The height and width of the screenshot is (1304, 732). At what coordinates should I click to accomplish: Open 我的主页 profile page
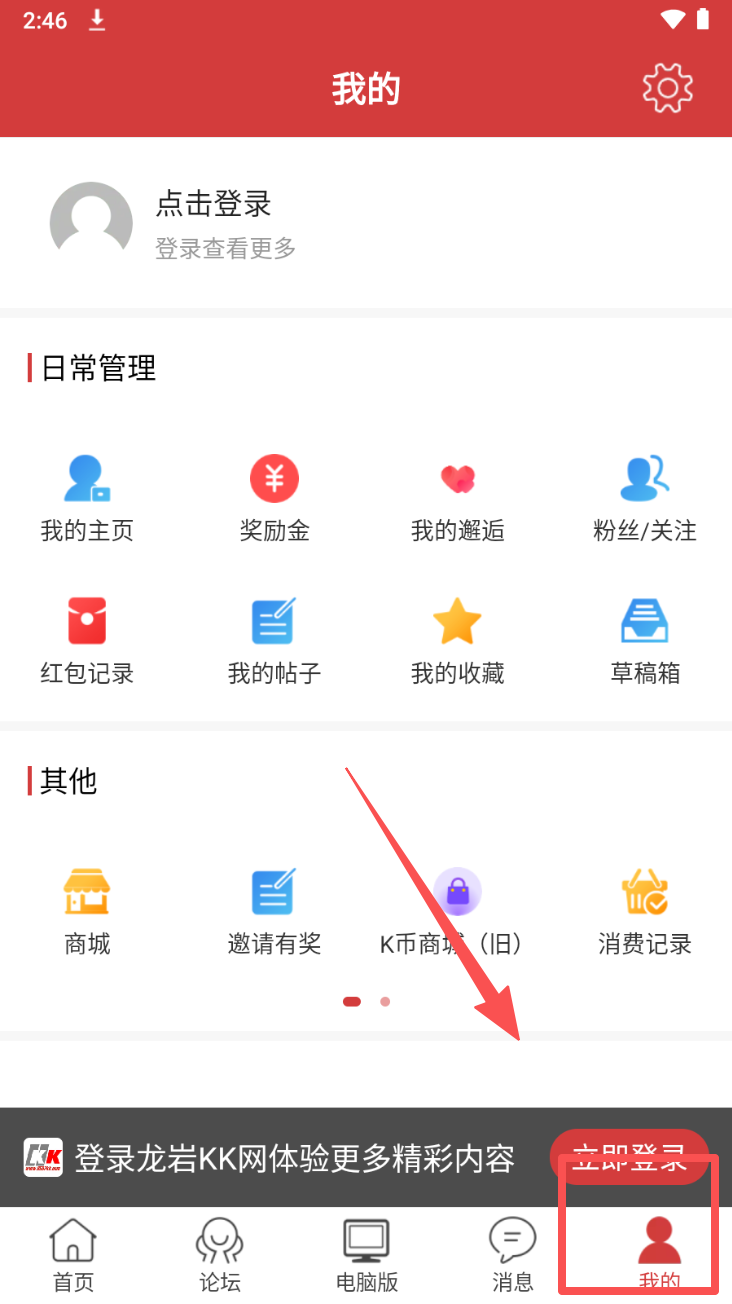point(87,498)
